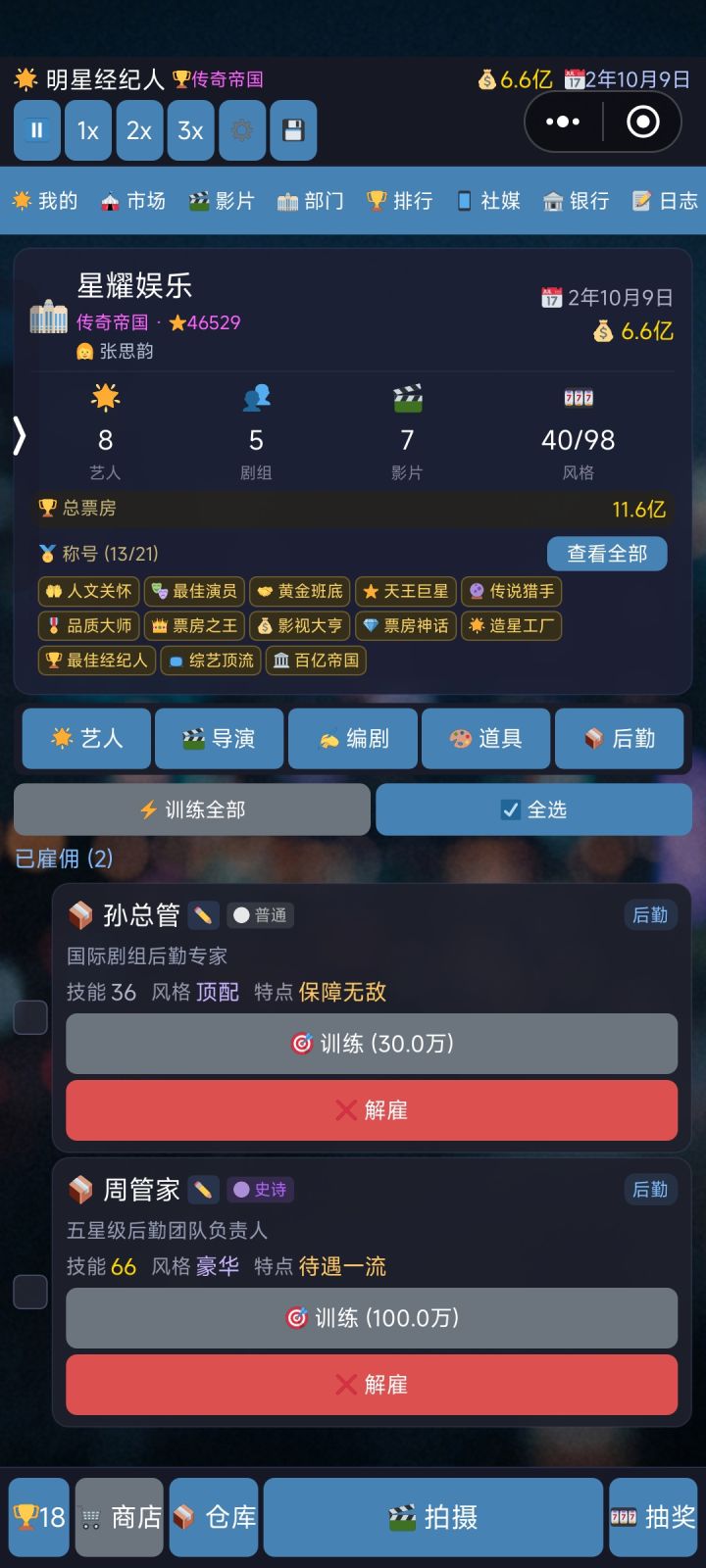Open the settings gear icon

pyautogui.click(x=242, y=130)
